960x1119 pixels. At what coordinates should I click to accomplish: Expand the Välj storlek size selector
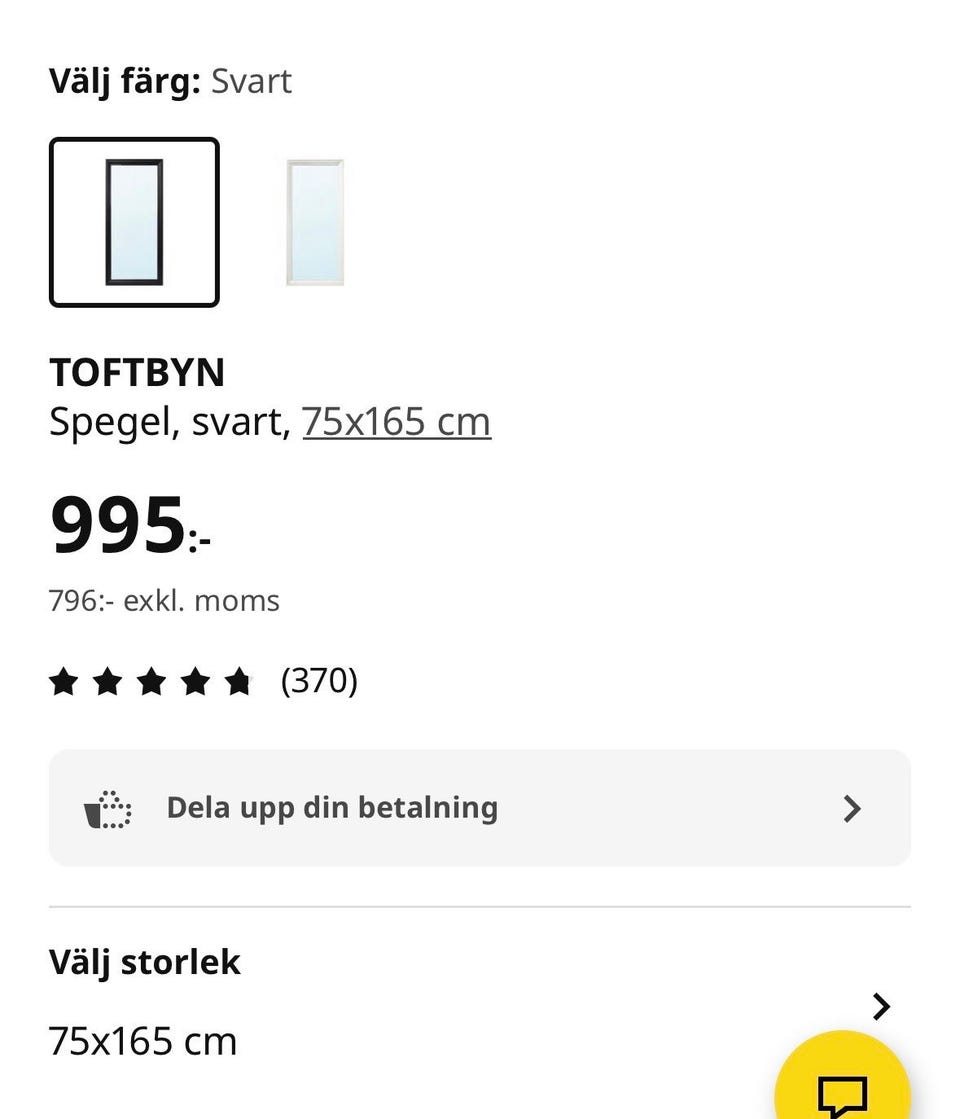pyautogui.click(x=880, y=1006)
